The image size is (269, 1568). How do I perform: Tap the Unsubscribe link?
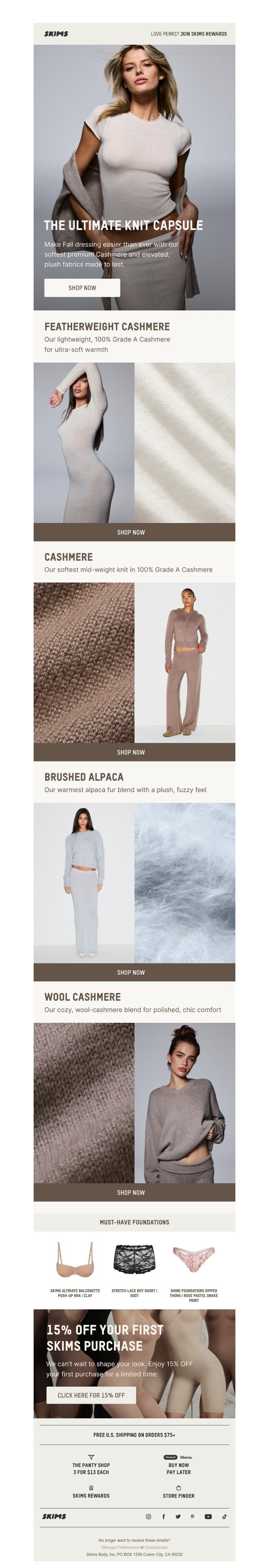point(156,1547)
